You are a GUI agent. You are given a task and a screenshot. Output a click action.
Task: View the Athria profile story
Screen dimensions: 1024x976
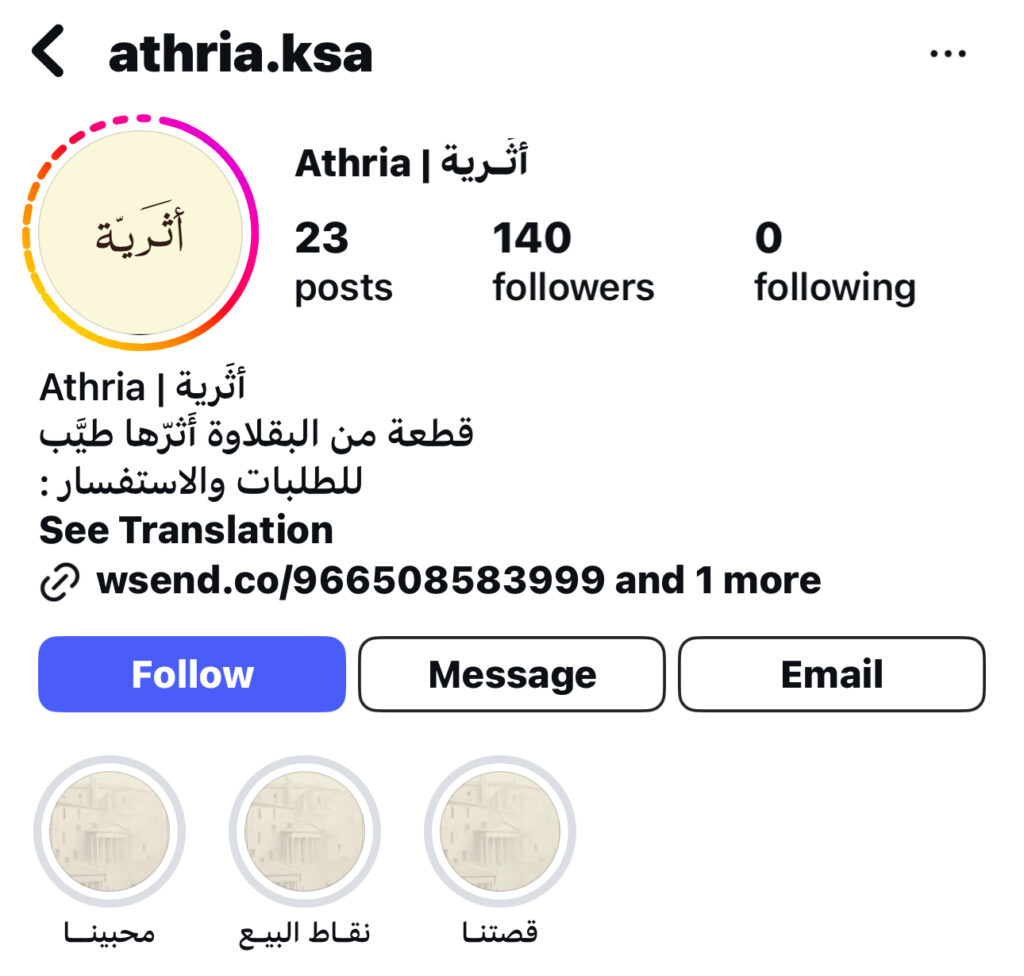point(140,234)
